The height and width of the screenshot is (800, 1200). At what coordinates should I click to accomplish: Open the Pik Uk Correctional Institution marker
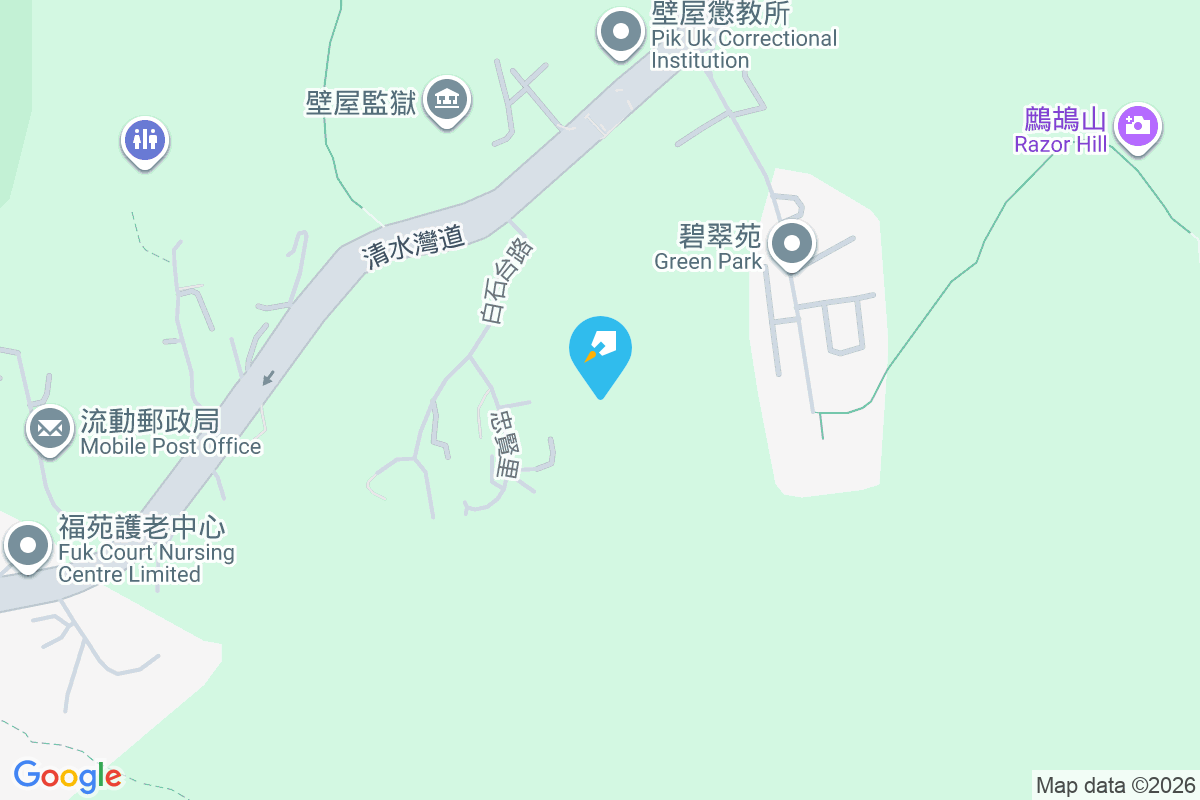click(620, 33)
